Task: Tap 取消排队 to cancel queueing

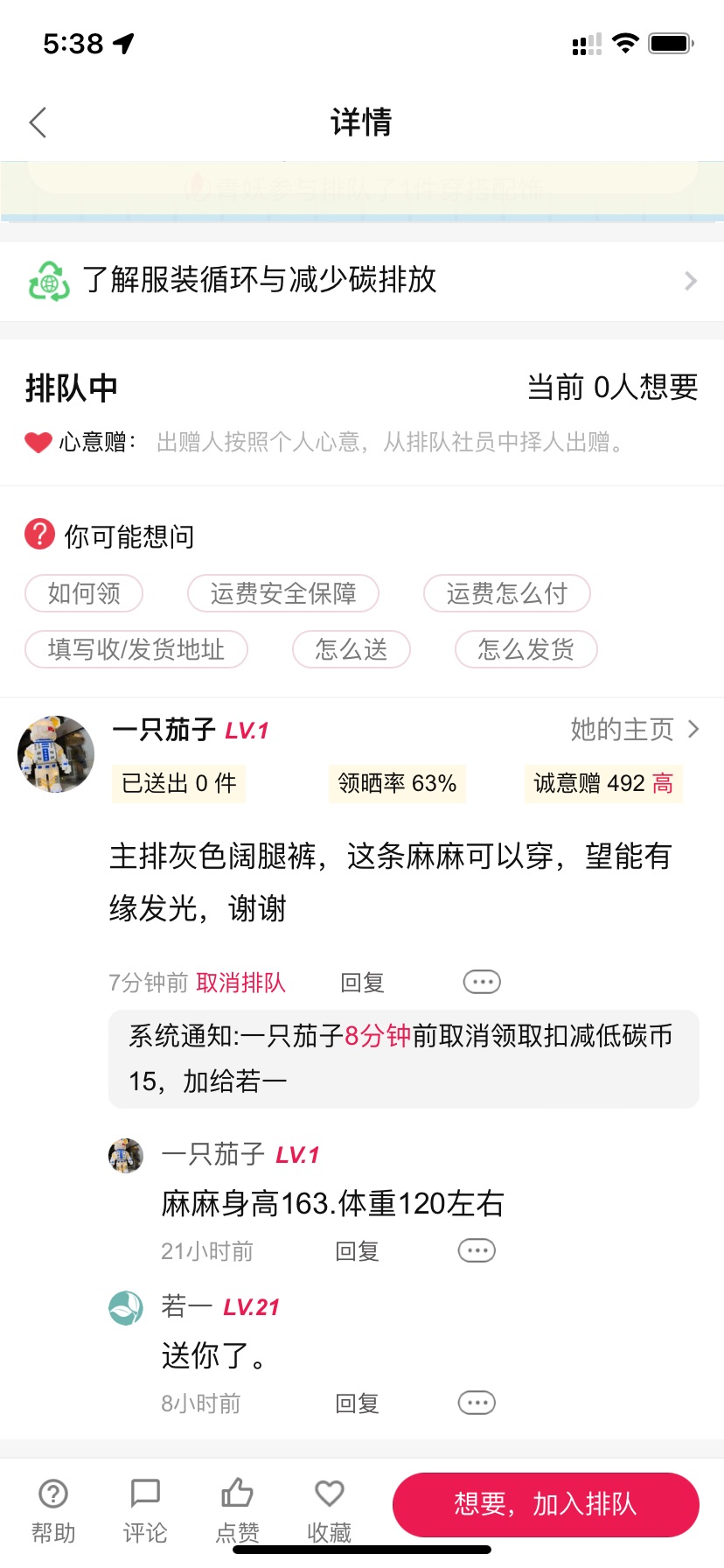Action: [x=241, y=983]
